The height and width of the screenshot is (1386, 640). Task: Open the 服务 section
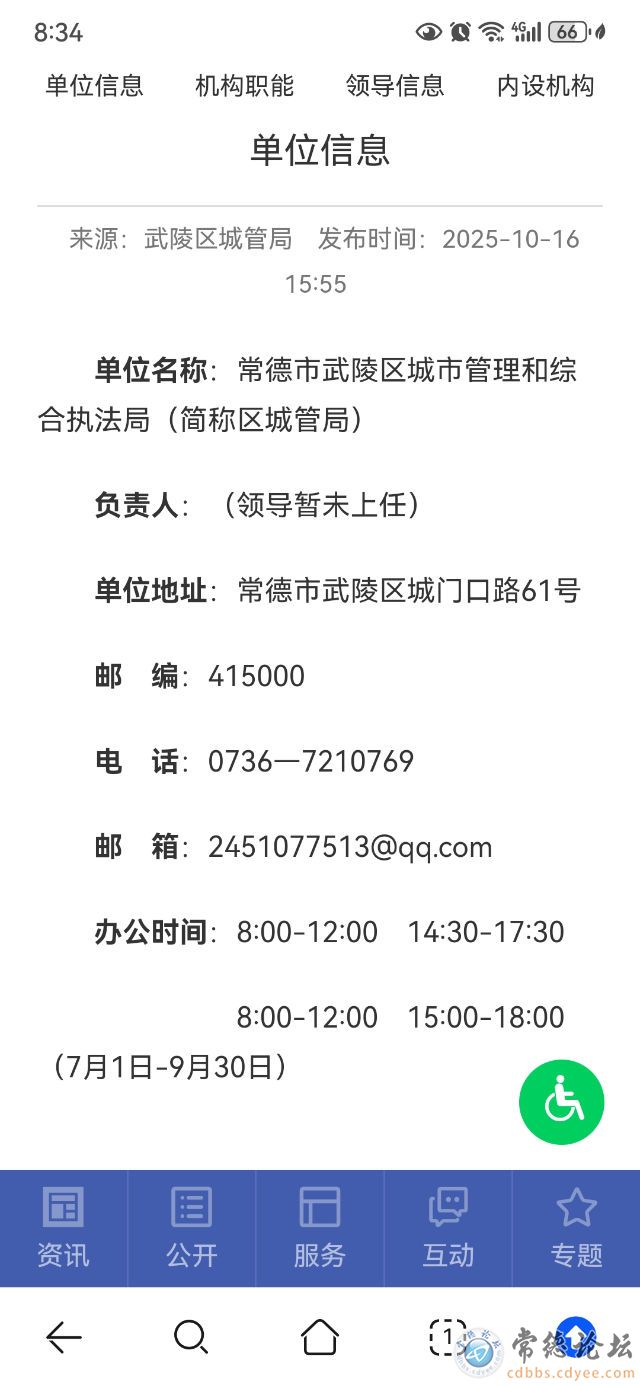tap(319, 1228)
